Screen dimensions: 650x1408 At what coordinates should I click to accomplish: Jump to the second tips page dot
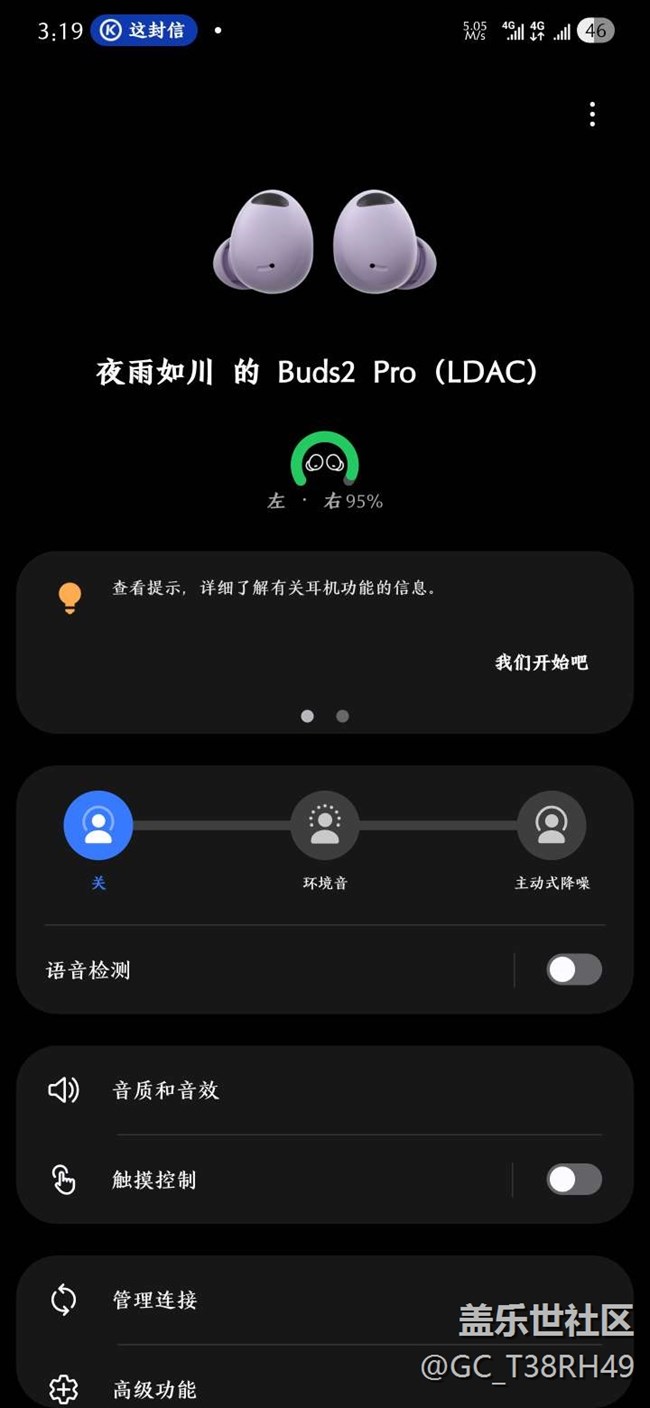click(x=343, y=716)
